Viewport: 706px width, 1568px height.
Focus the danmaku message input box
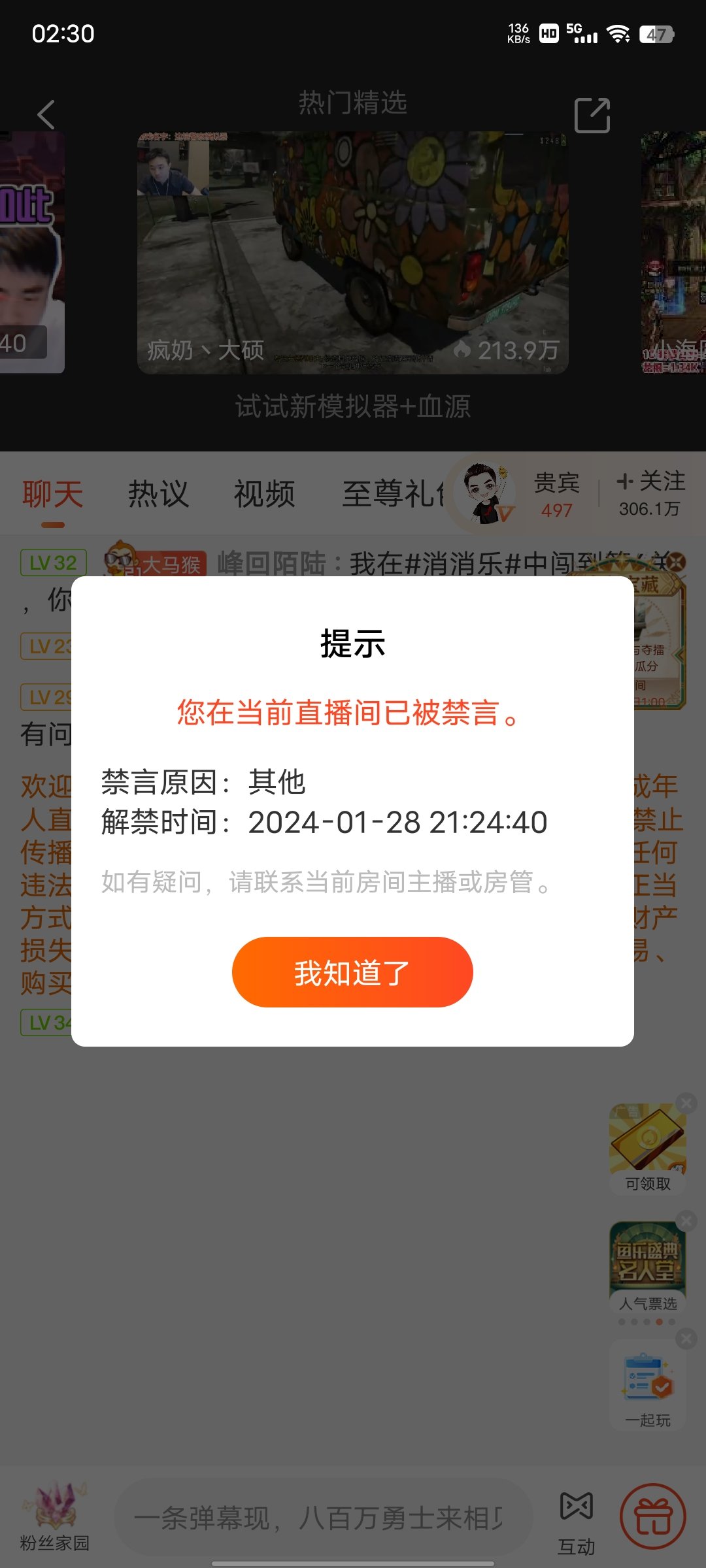coord(324,1518)
